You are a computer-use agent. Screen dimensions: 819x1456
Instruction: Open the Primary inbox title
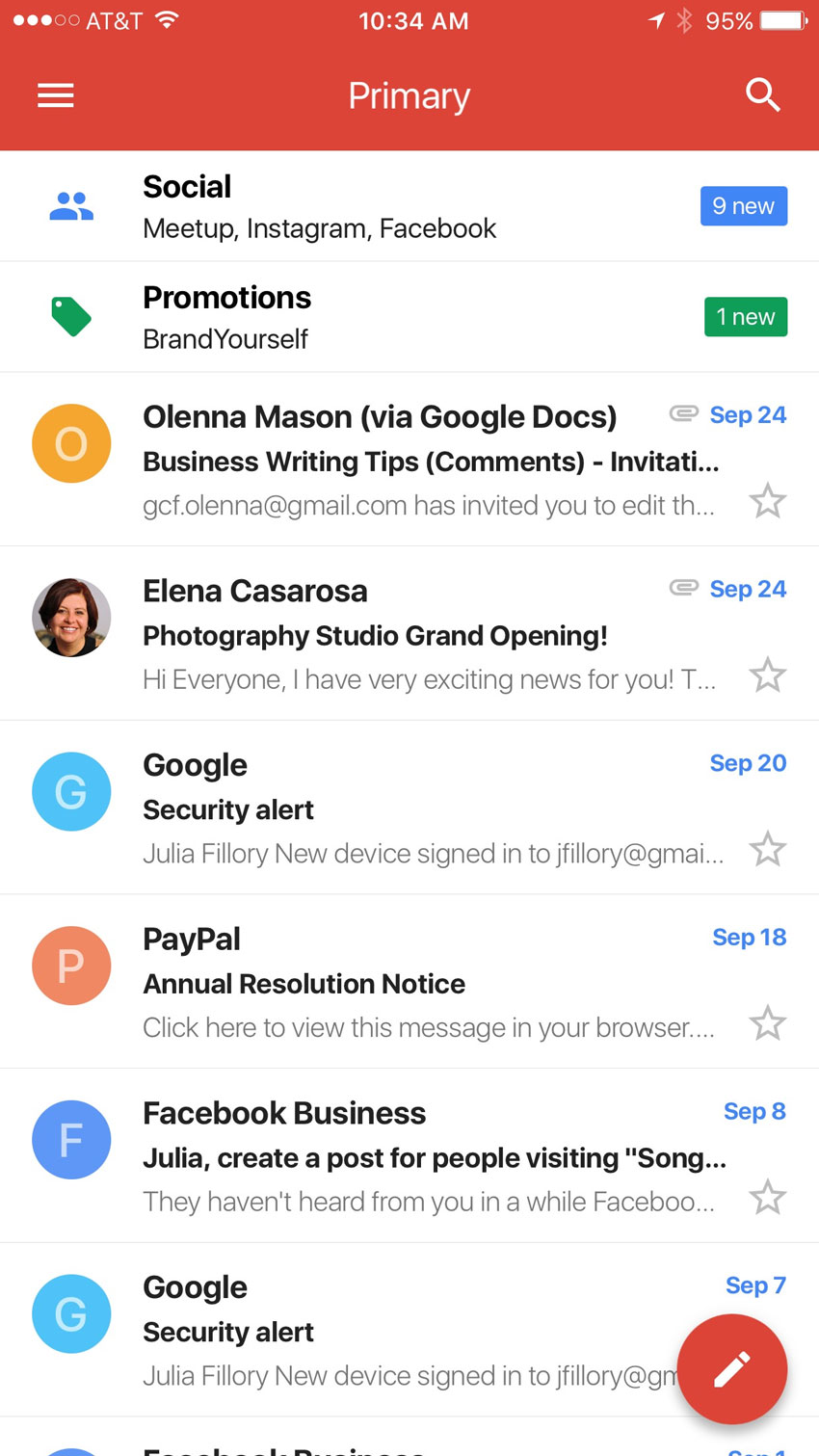click(409, 94)
